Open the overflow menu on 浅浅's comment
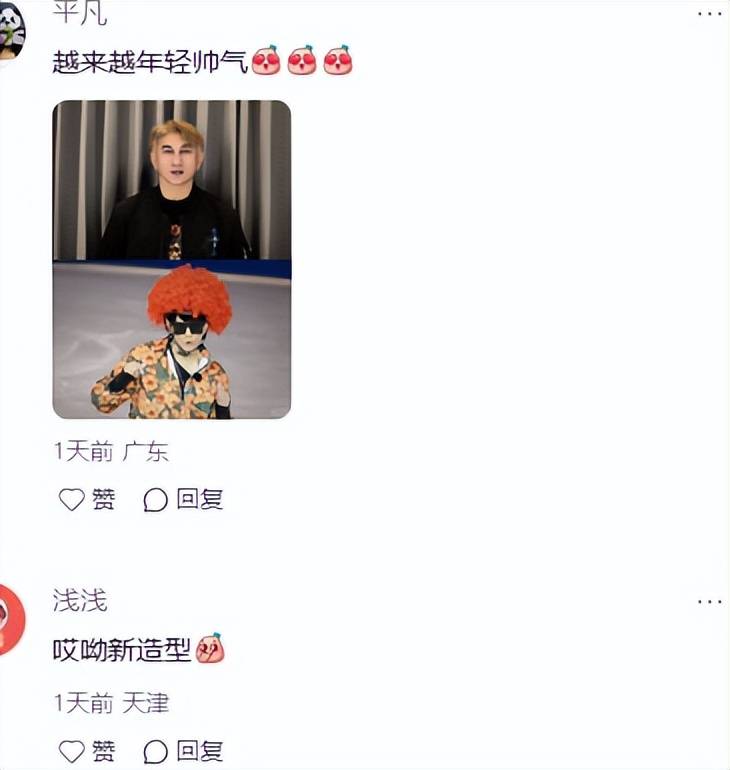 [709, 601]
